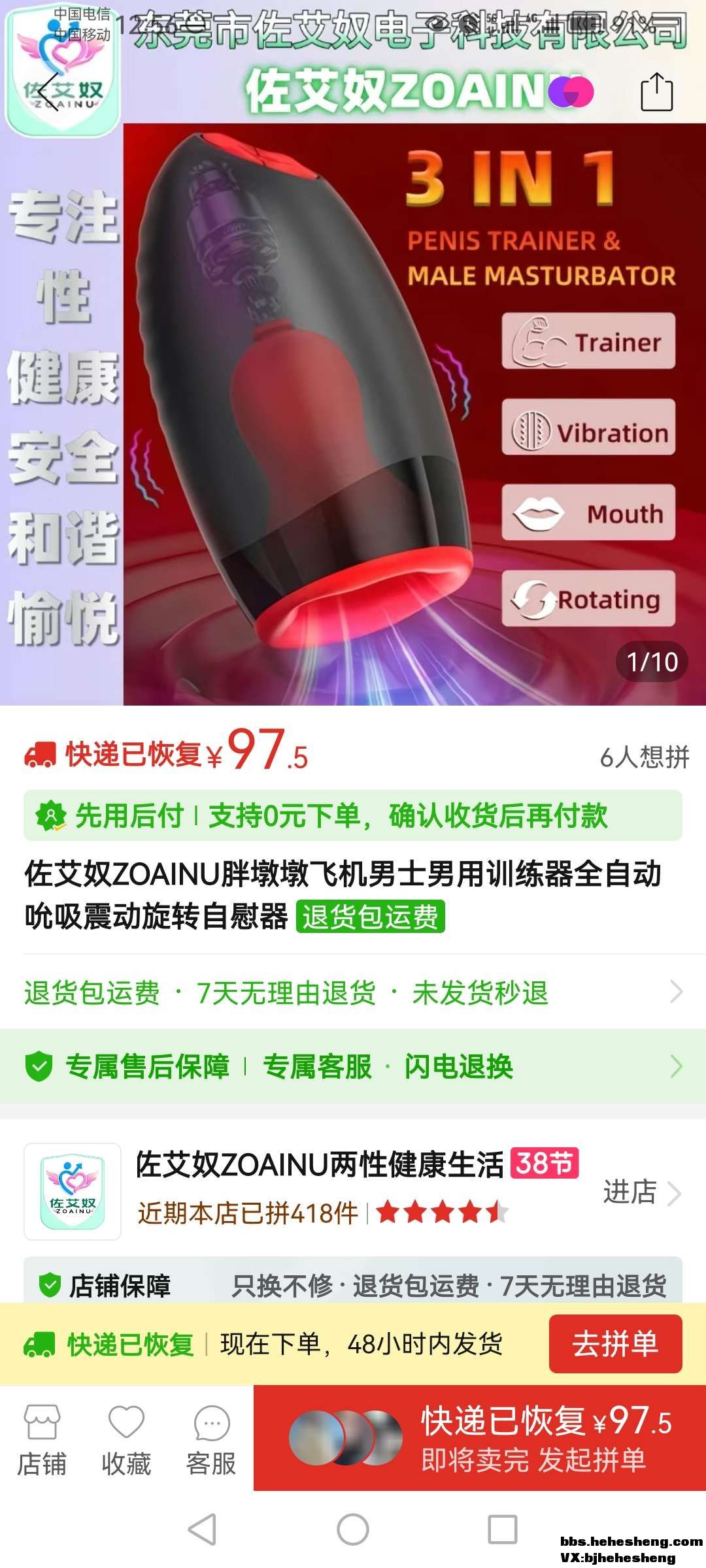
Task: Expand the 退货包运费 return policy row
Action: point(353,992)
